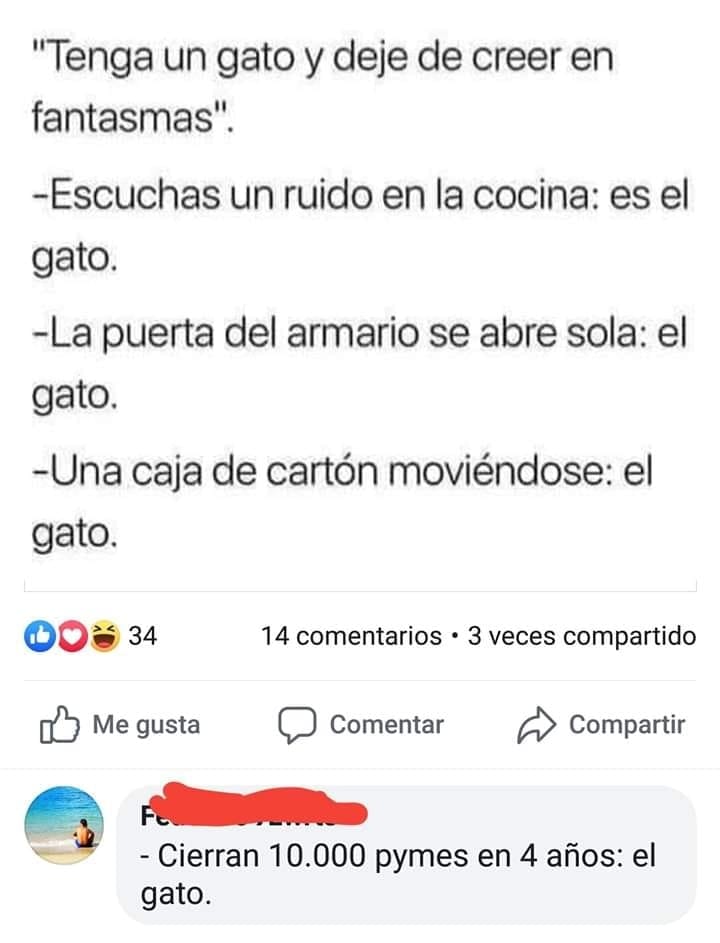720x943 pixels.
Task: View the 34 reactions list
Action: (x=90, y=635)
